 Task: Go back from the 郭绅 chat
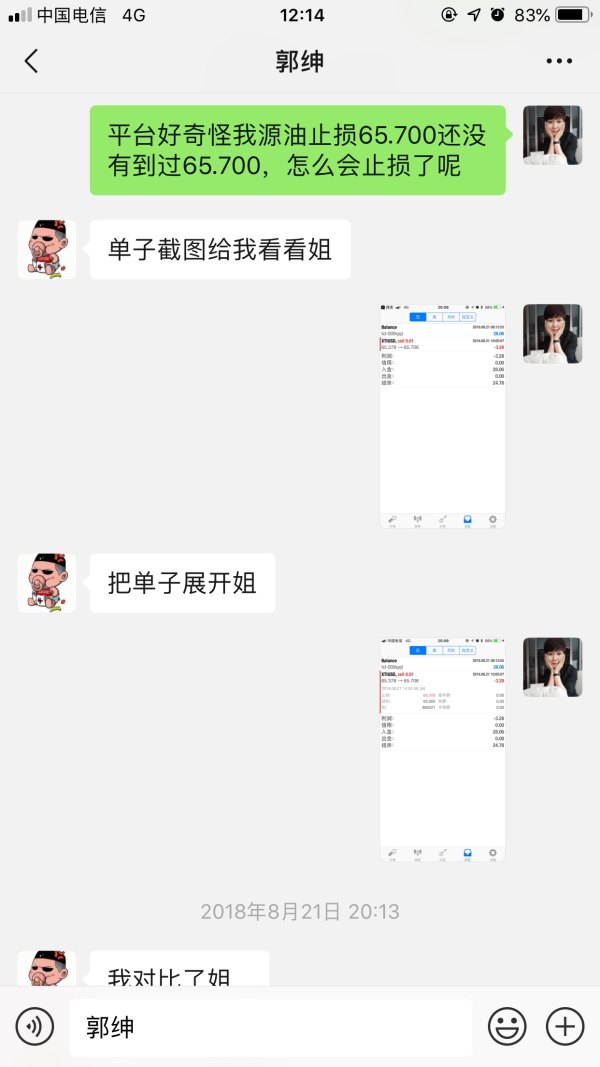click(x=31, y=61)
